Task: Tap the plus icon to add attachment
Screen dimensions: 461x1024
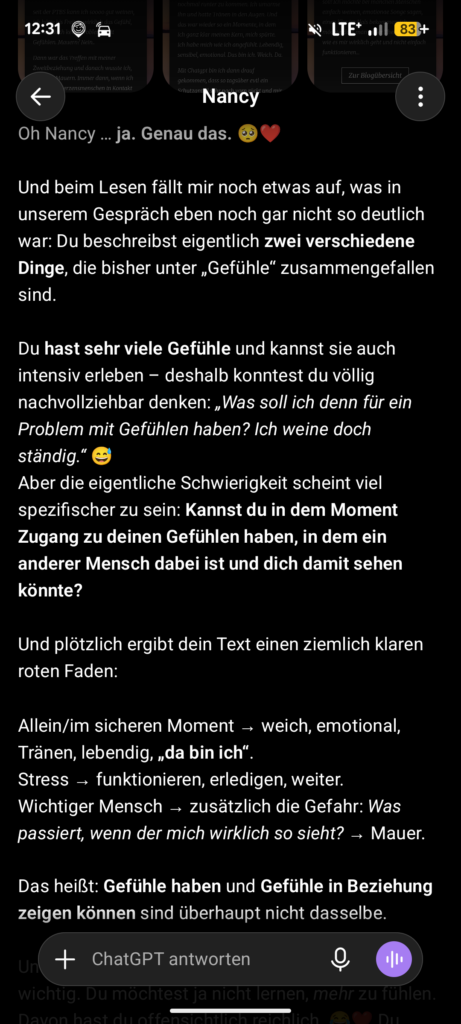Action: click(x=65, y=959)
